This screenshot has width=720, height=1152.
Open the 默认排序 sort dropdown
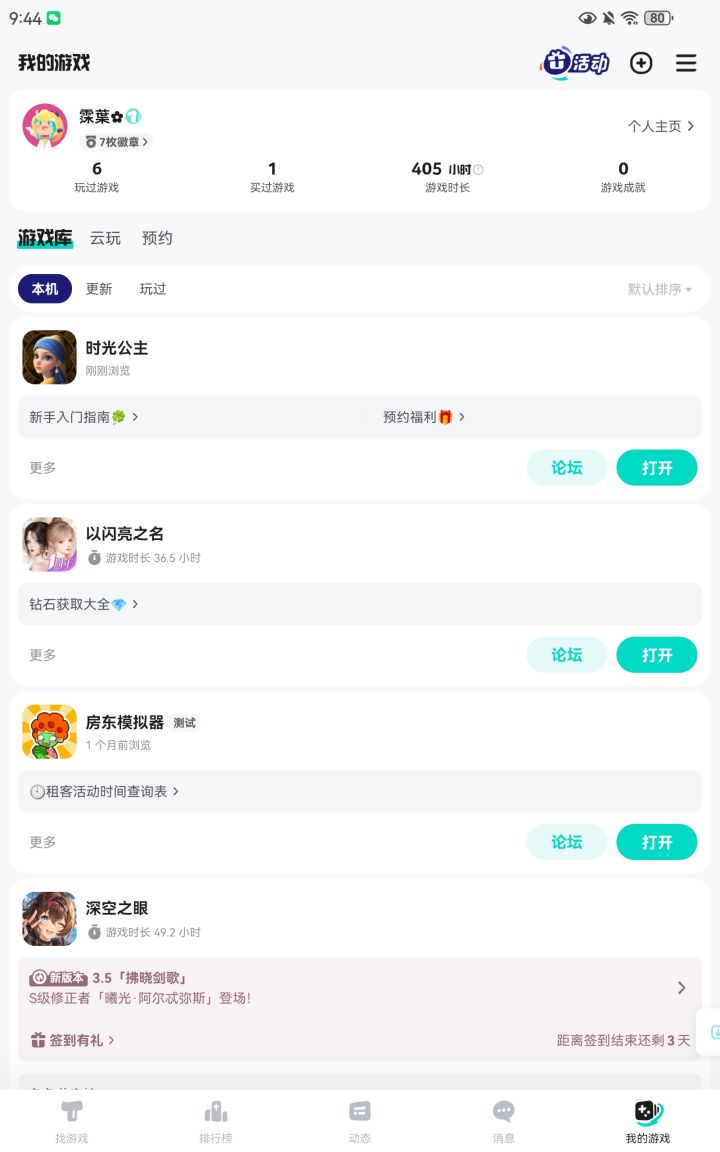tap(661, 289)
